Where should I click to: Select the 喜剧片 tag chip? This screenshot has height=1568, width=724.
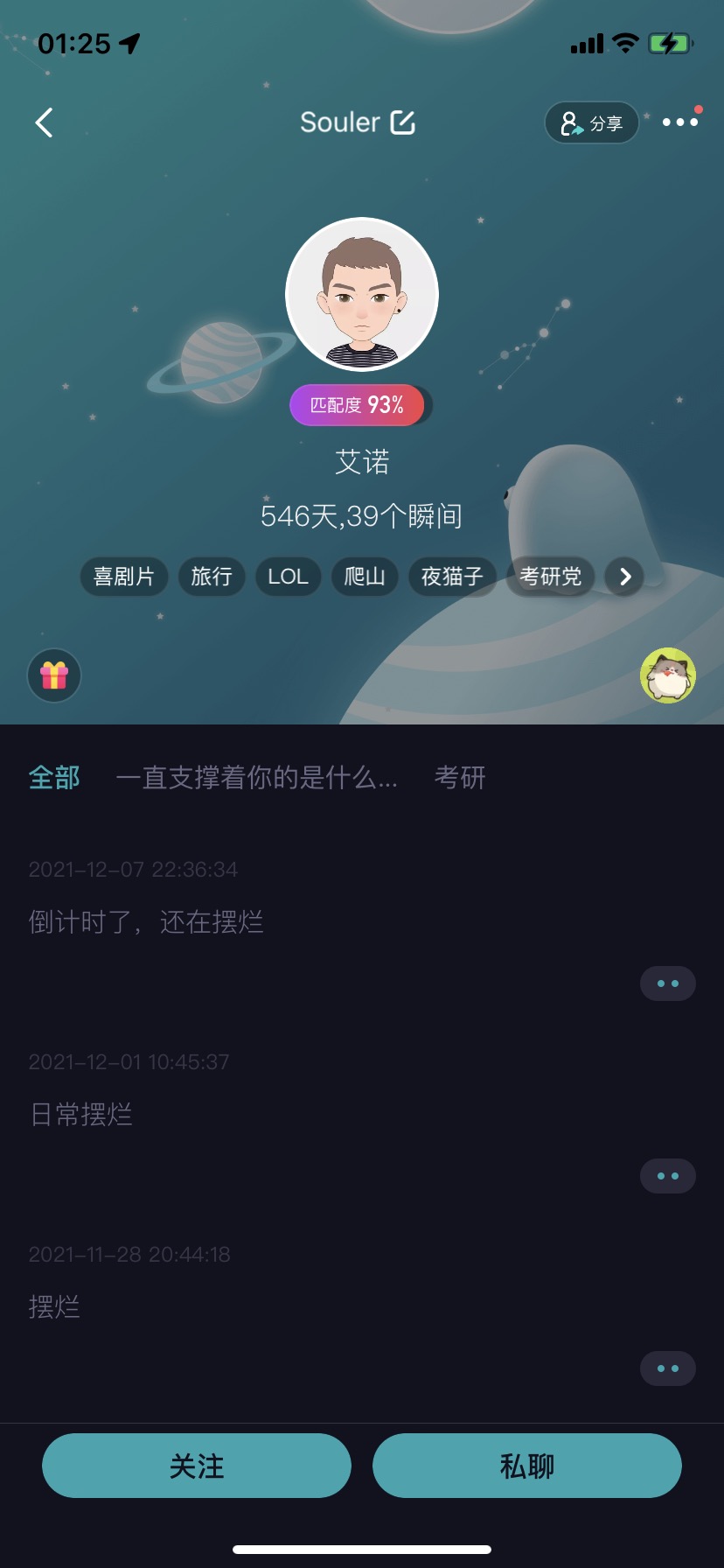coord(124,577)
